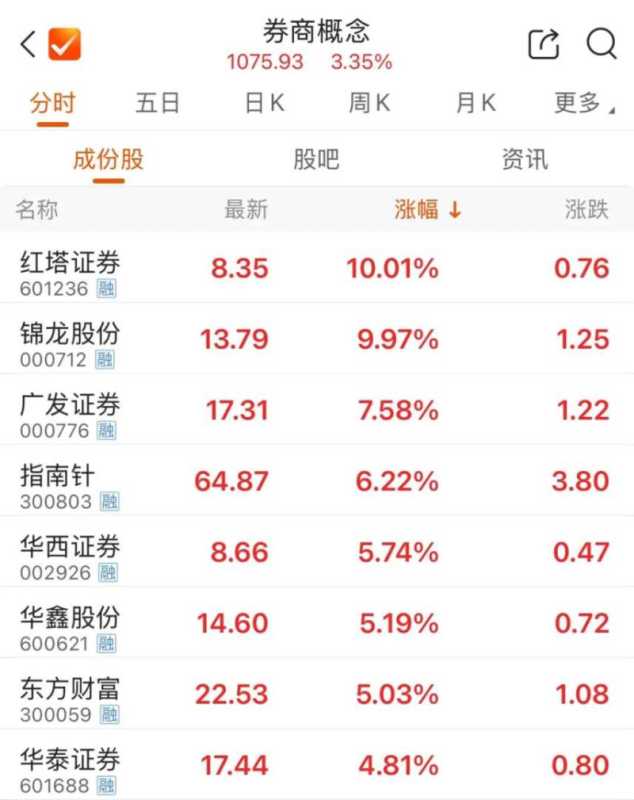
Task: Switch to the 五日 chart tab
Action: click(157, 103)
